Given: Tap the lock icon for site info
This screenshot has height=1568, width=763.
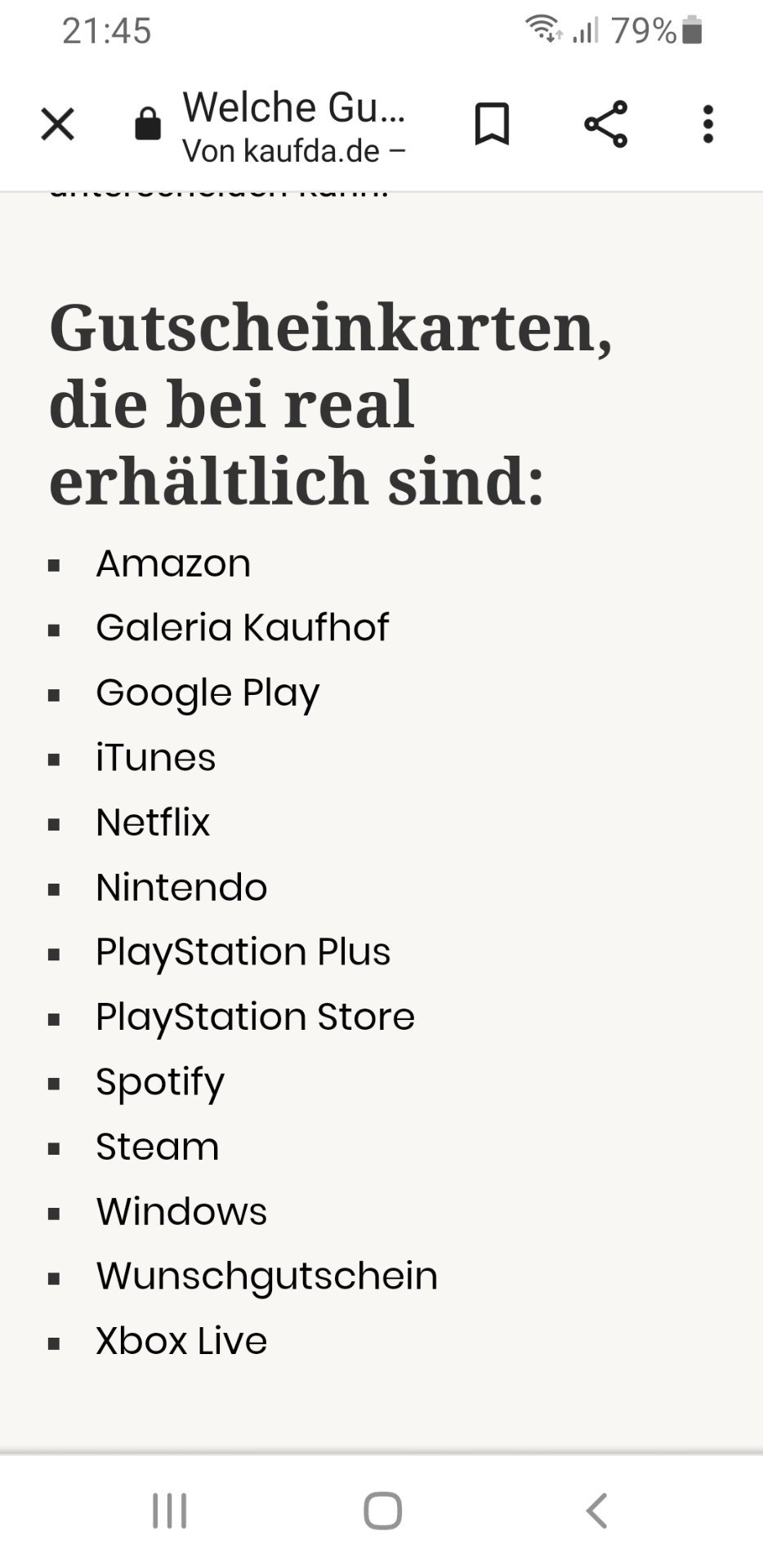Looking at the screenshot, I should click(148, 125).
